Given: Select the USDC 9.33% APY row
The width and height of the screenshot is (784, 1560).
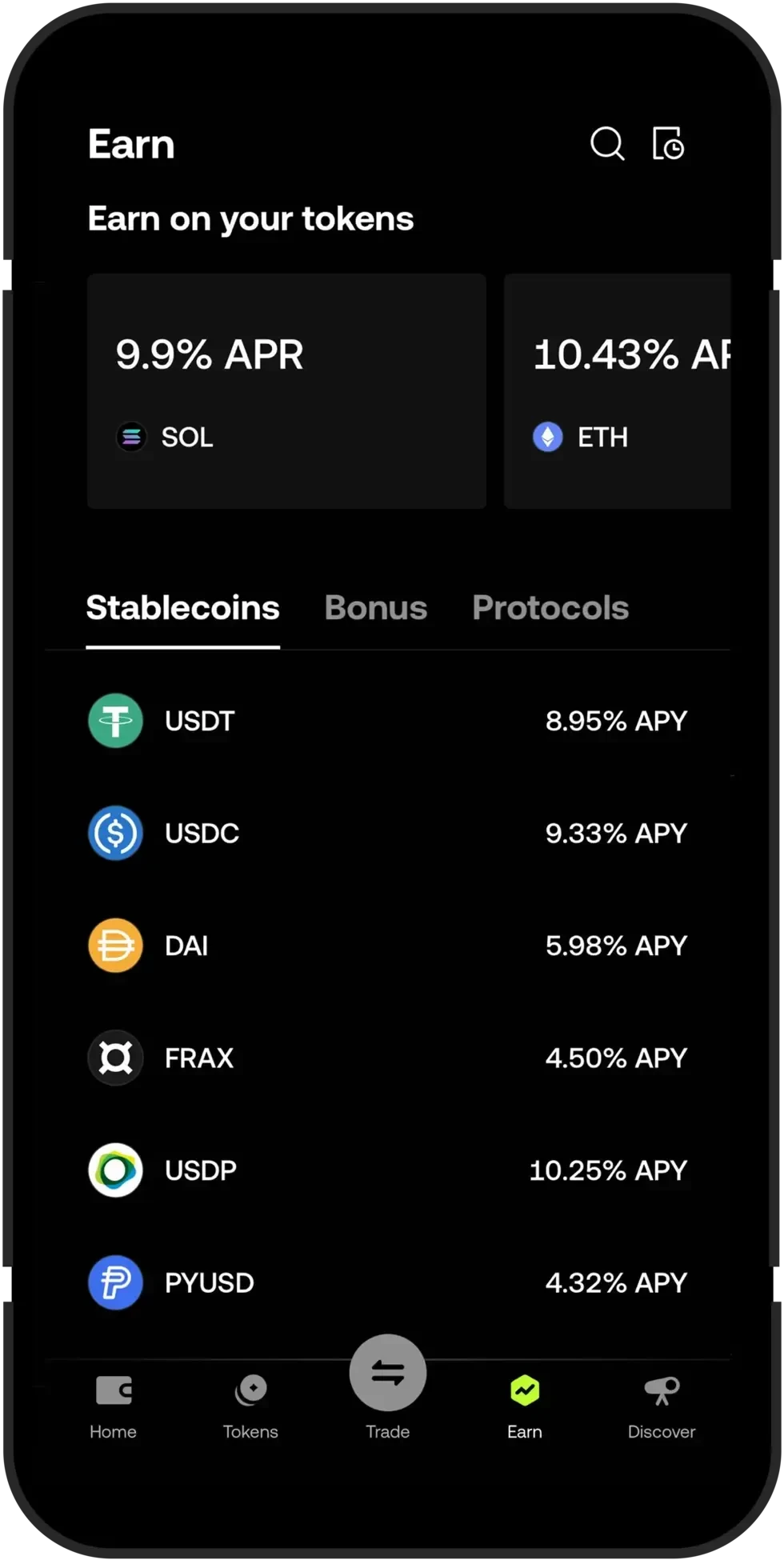Looking at the screenshot, I should click(392, 833).
